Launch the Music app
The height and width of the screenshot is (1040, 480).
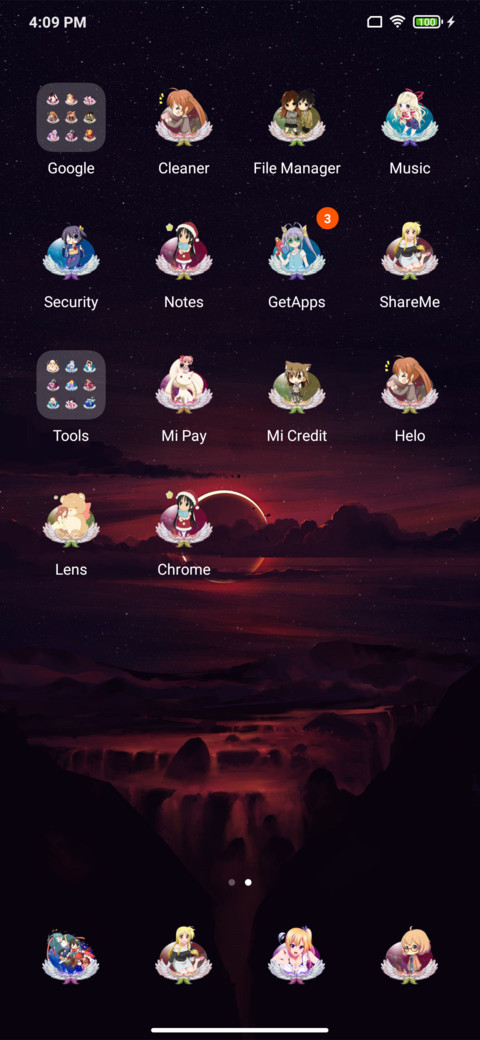(410, 117)
